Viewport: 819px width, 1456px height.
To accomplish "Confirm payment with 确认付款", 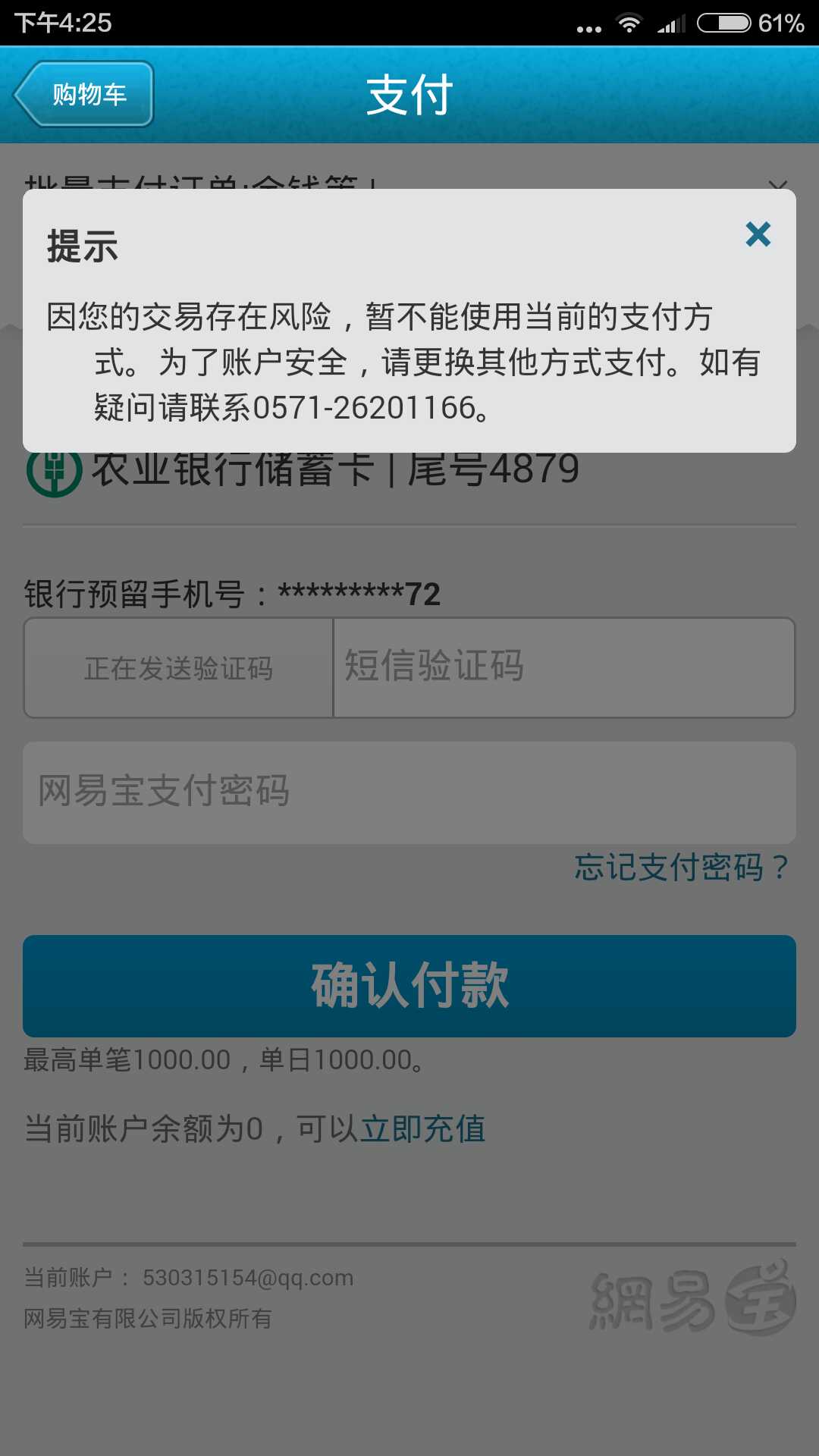I will click(409, 986).
